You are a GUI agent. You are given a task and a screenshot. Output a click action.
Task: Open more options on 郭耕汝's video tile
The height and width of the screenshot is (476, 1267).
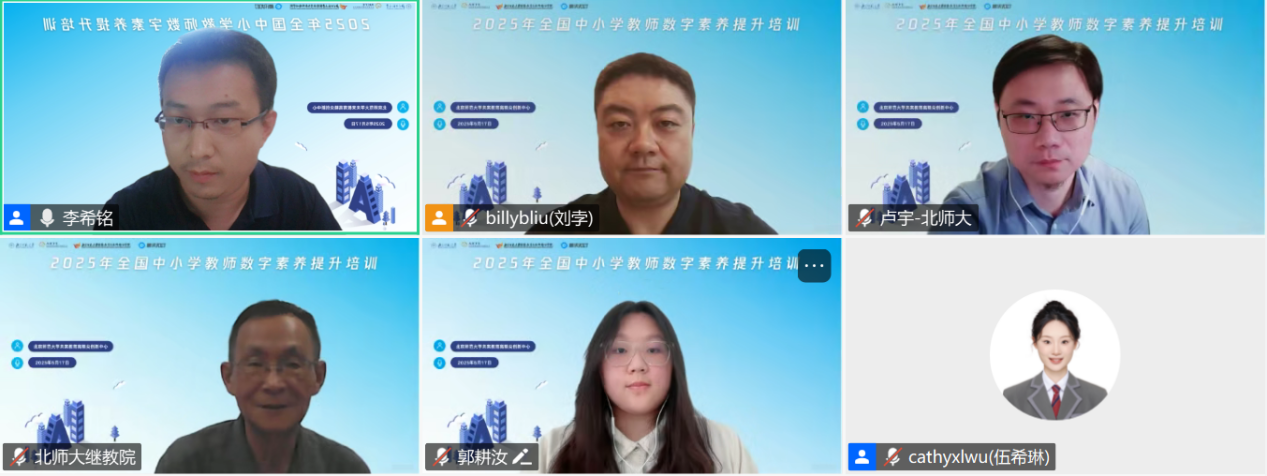[x=814, y=265]
